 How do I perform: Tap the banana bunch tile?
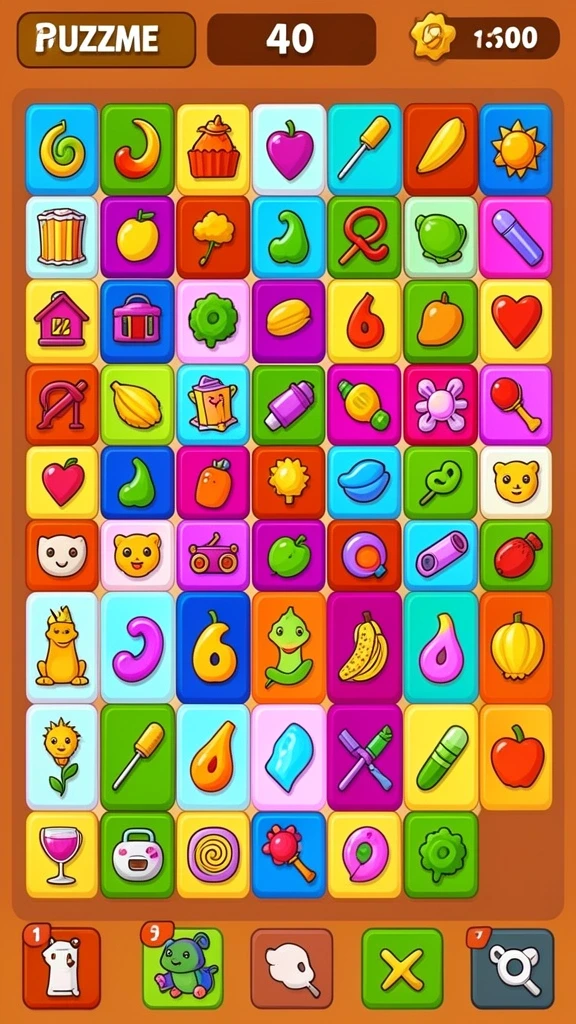coord(364,647)
